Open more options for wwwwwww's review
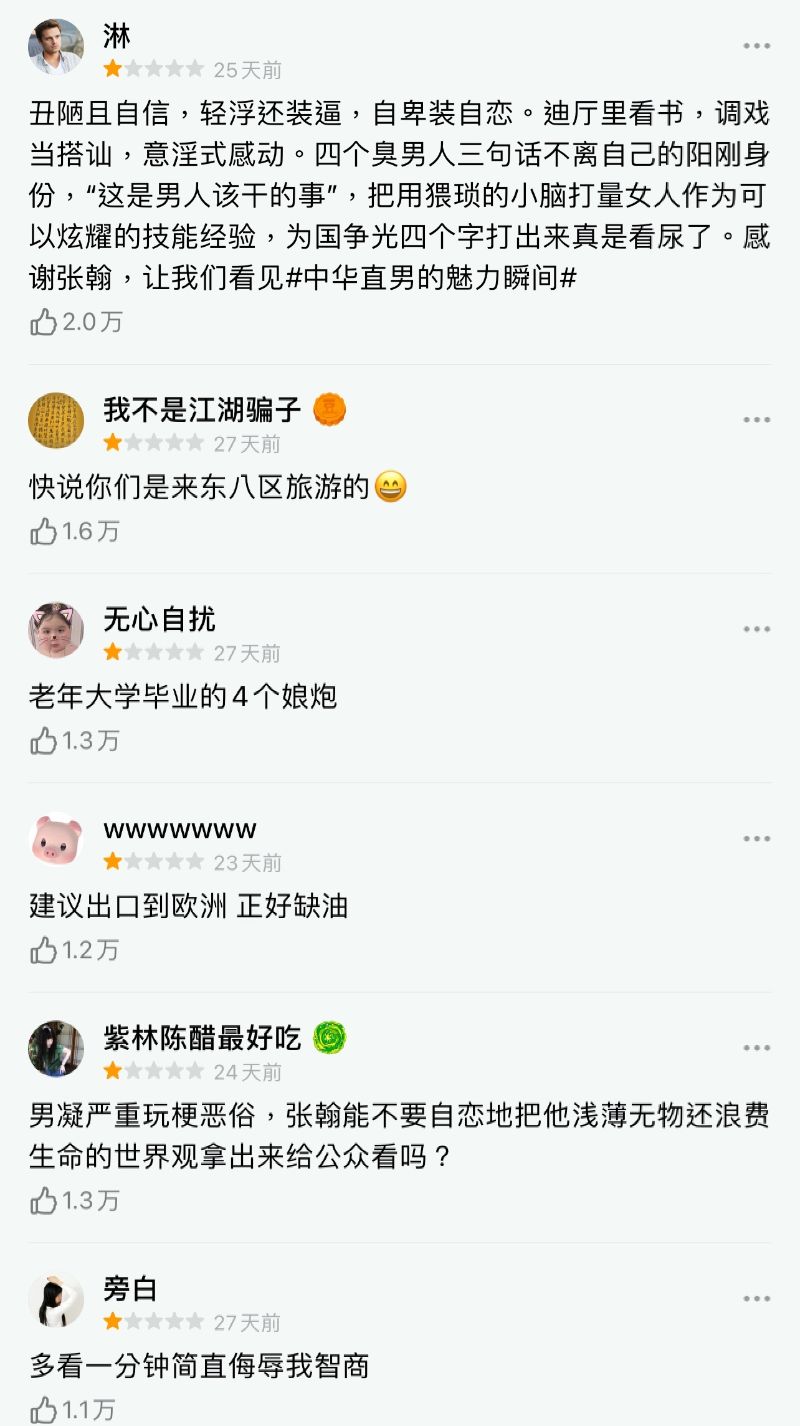 click(756, 839)
